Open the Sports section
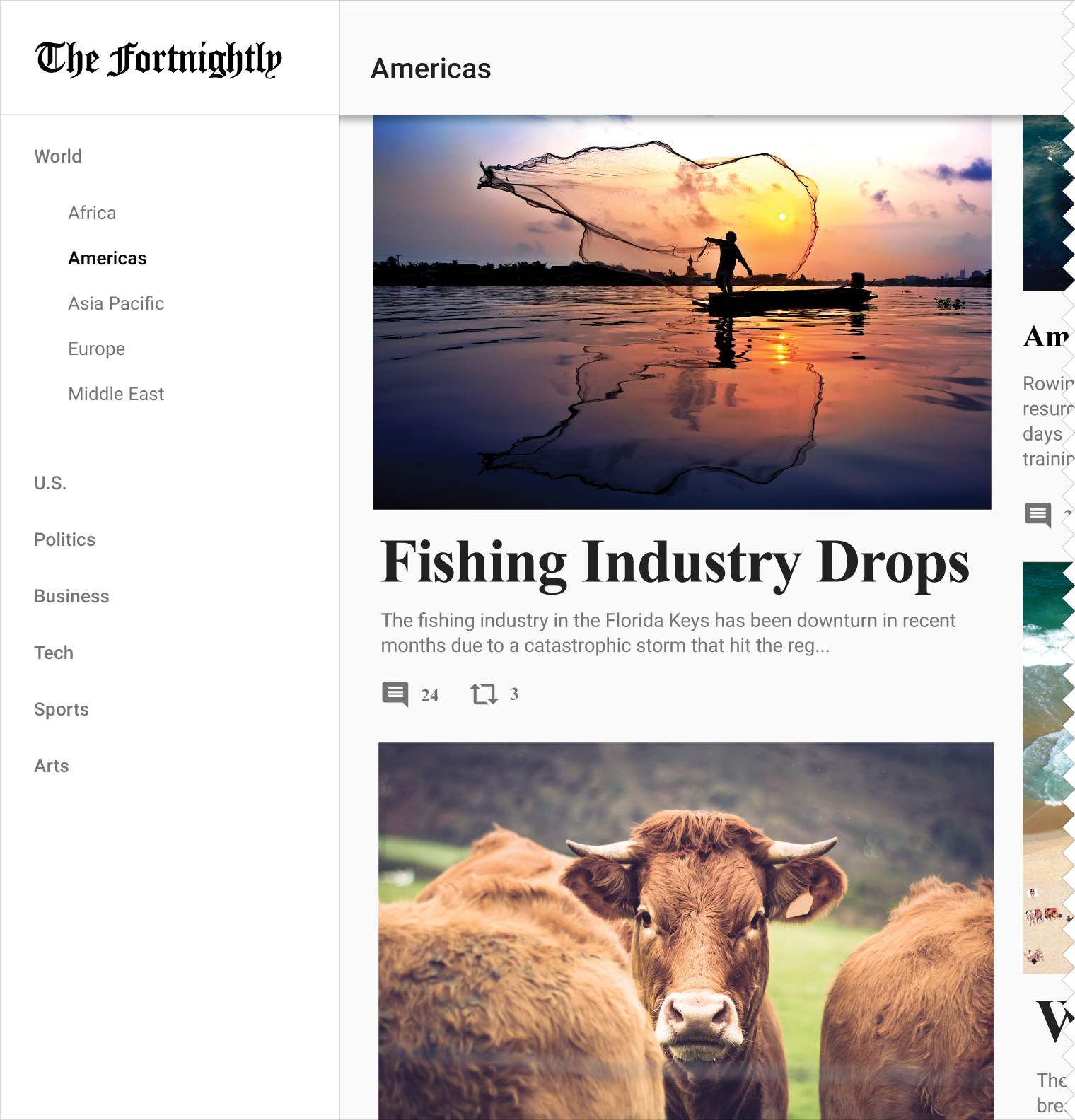 62,709
